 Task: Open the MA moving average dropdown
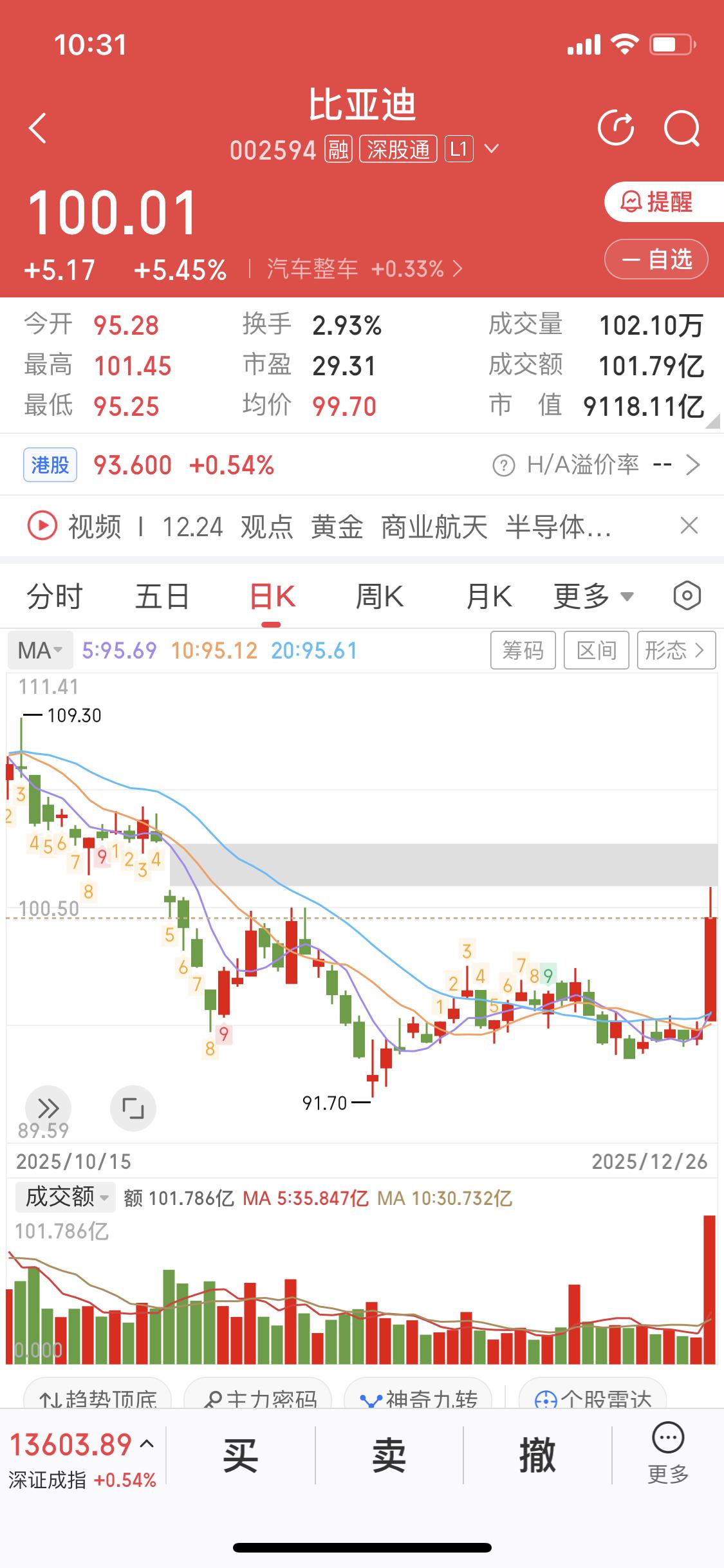40,650
